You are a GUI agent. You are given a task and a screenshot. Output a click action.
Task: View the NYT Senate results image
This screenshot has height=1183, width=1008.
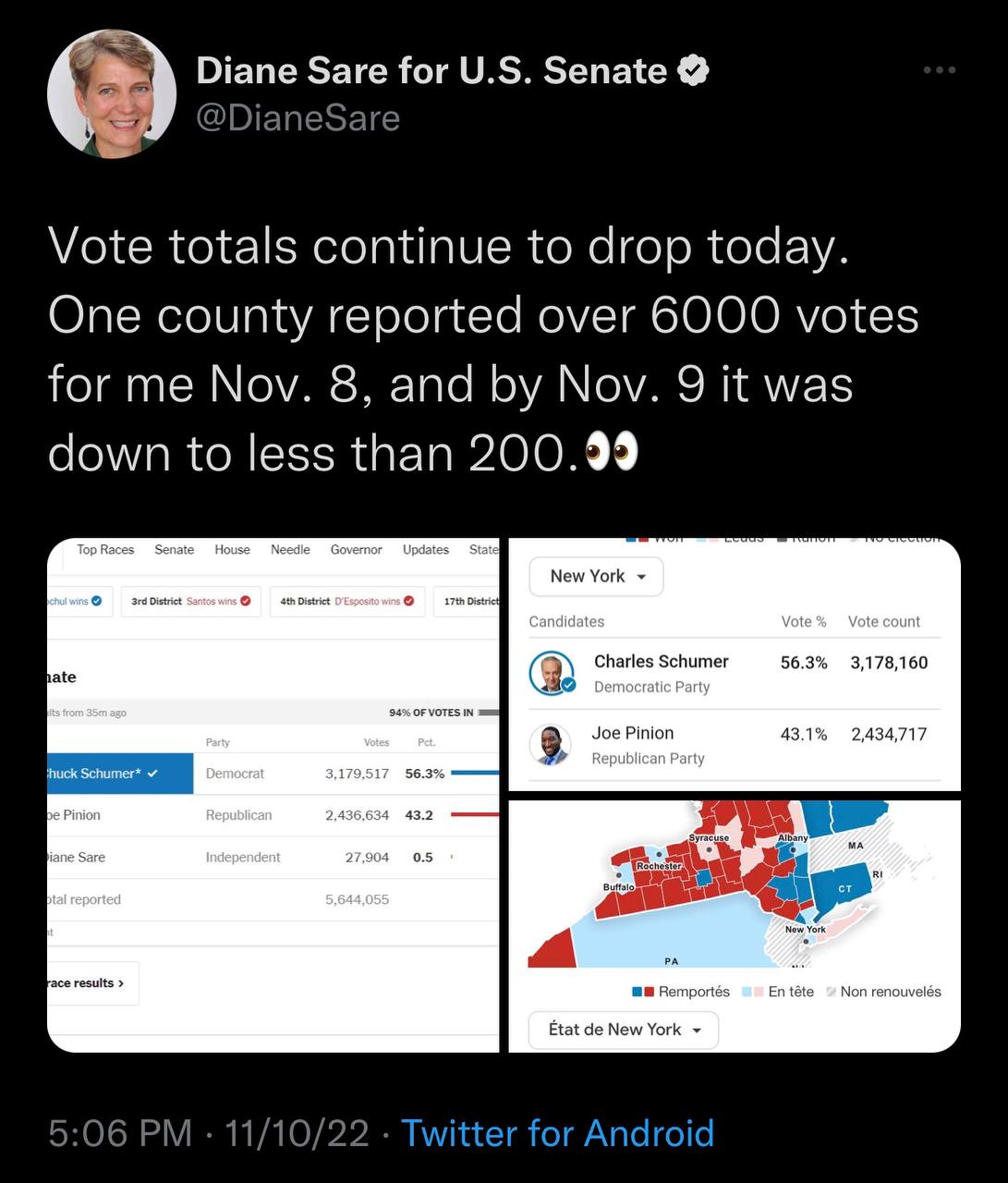273,795
